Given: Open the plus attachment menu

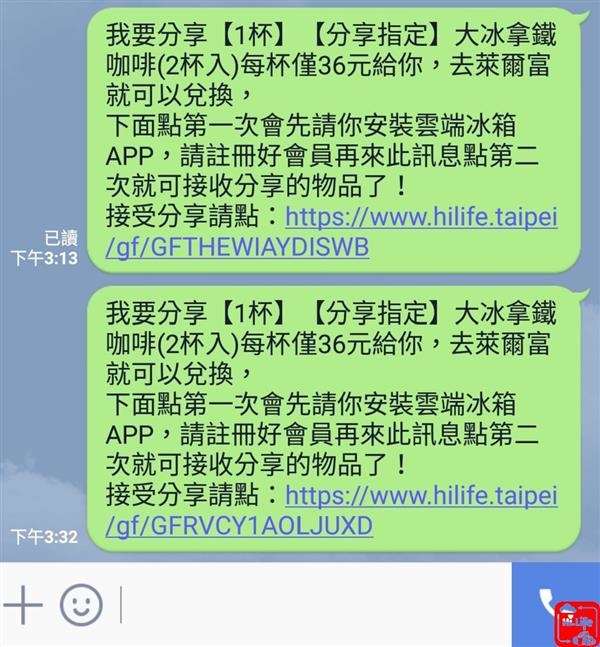Looking at the screenshot, I should [22, 604].
